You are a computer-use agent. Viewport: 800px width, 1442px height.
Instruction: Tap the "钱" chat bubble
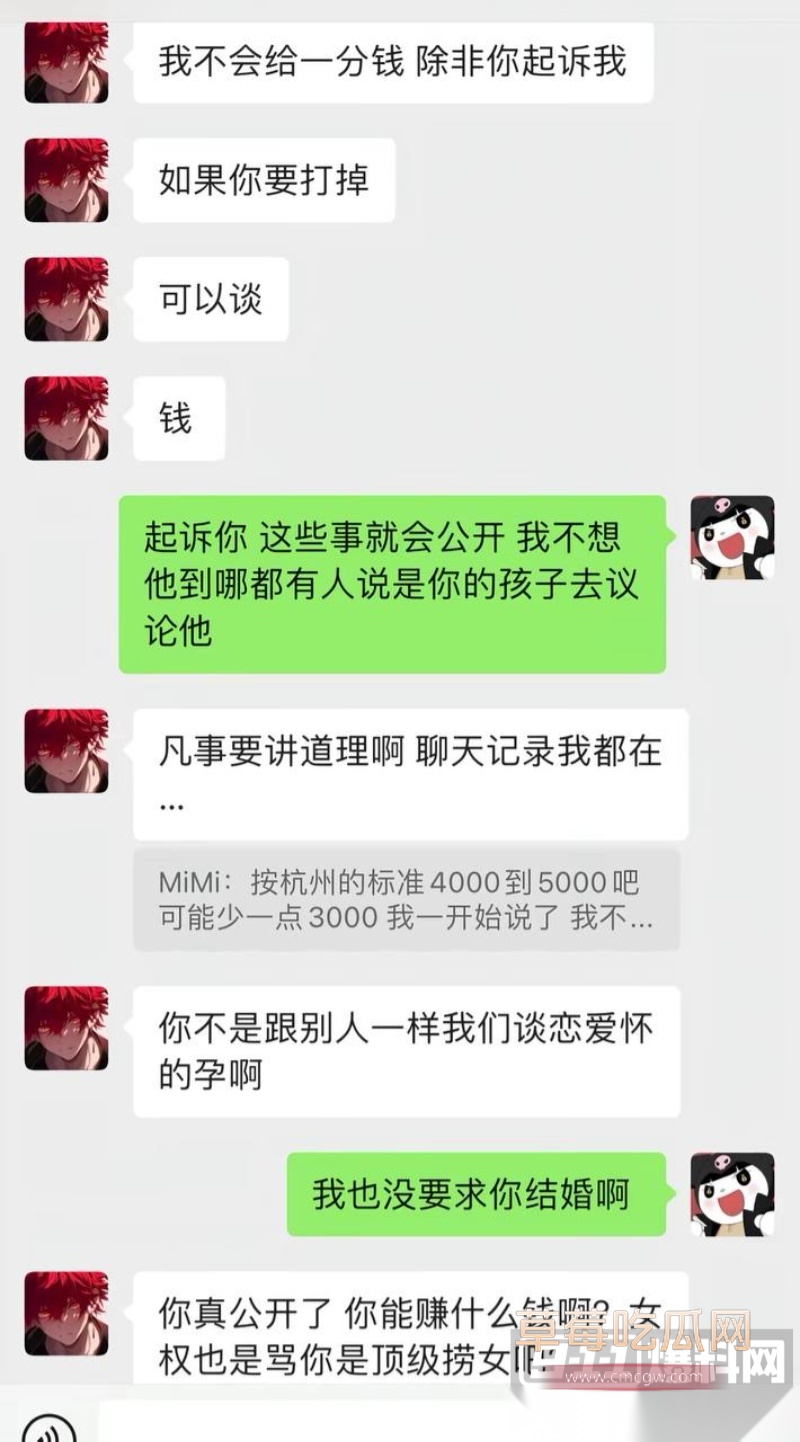pyautogui.click(x=178, y=418)
